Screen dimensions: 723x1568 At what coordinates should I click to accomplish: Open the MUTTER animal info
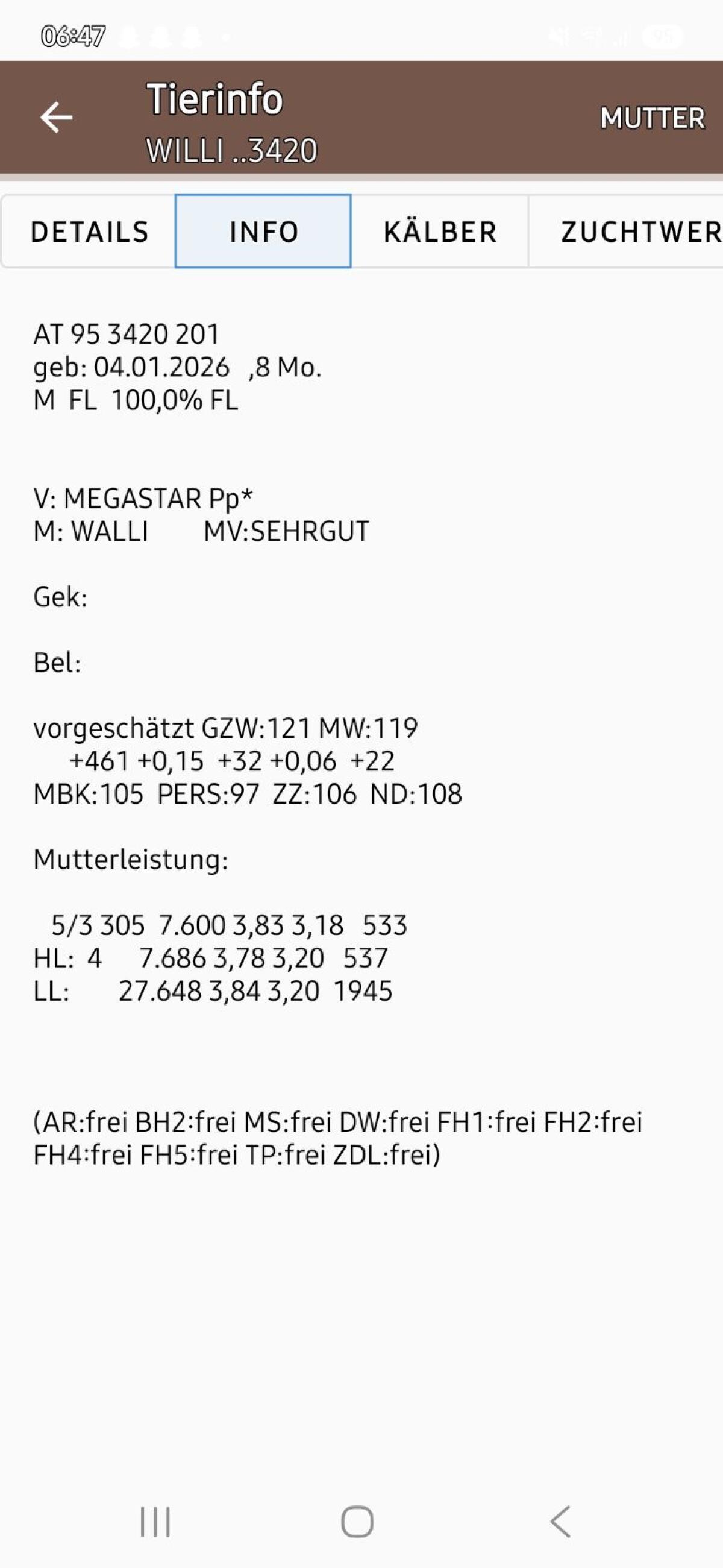tap(652, 118)
